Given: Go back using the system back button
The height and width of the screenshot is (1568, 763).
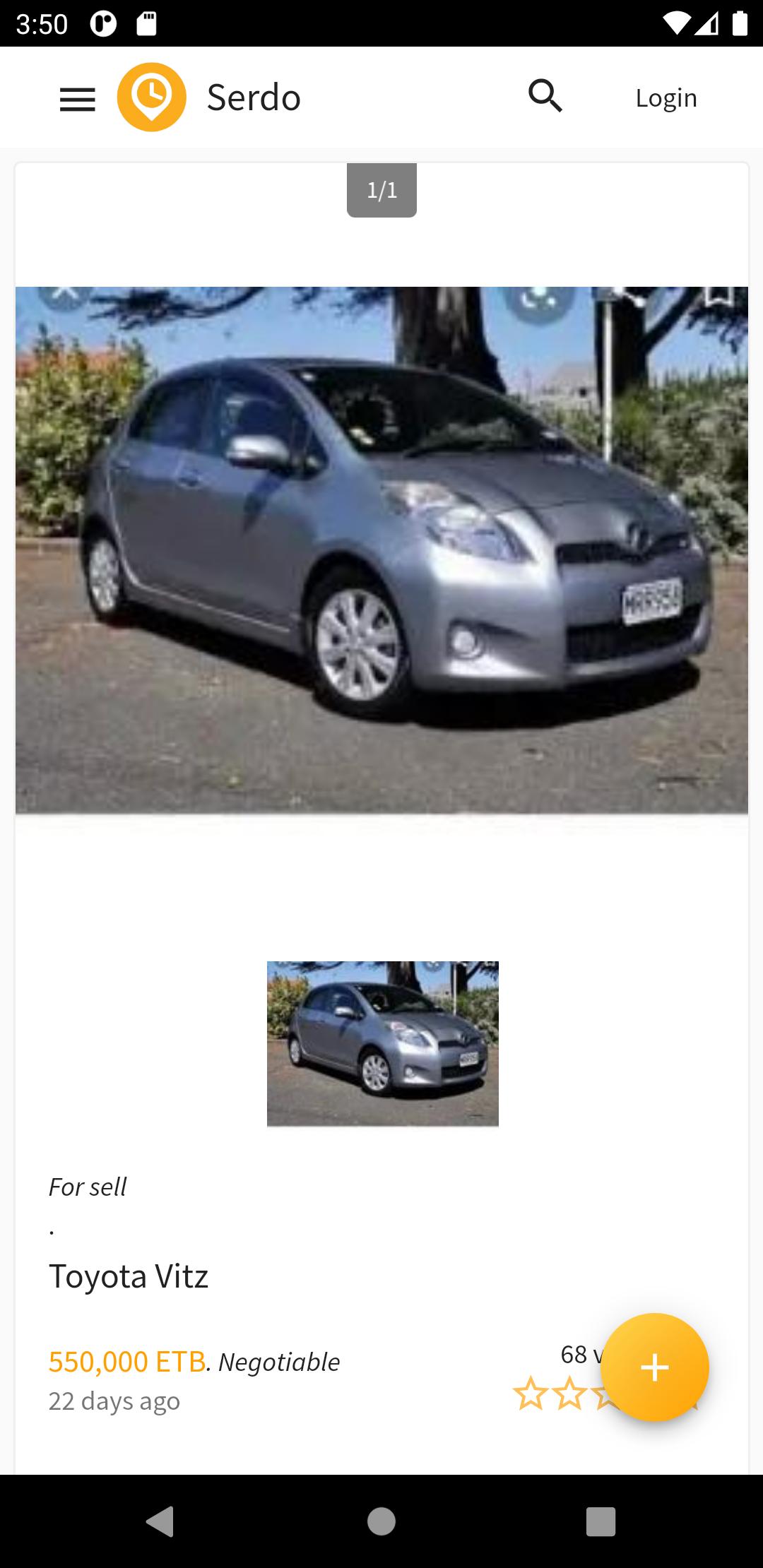Looking at the screenshot, I should pos(160,1521).
